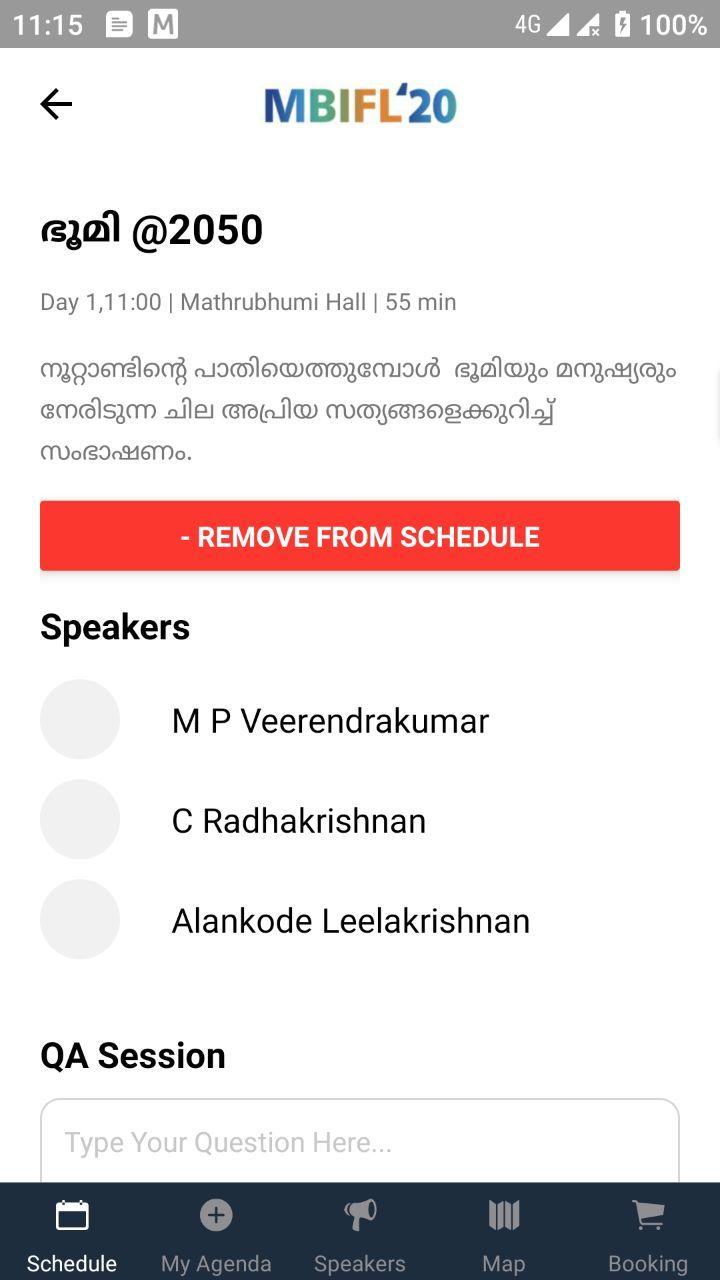The width and height of the screenshot is (720, 1280).
Task: Switch to the Schedule tab
Action: (x=72, y=1234)
